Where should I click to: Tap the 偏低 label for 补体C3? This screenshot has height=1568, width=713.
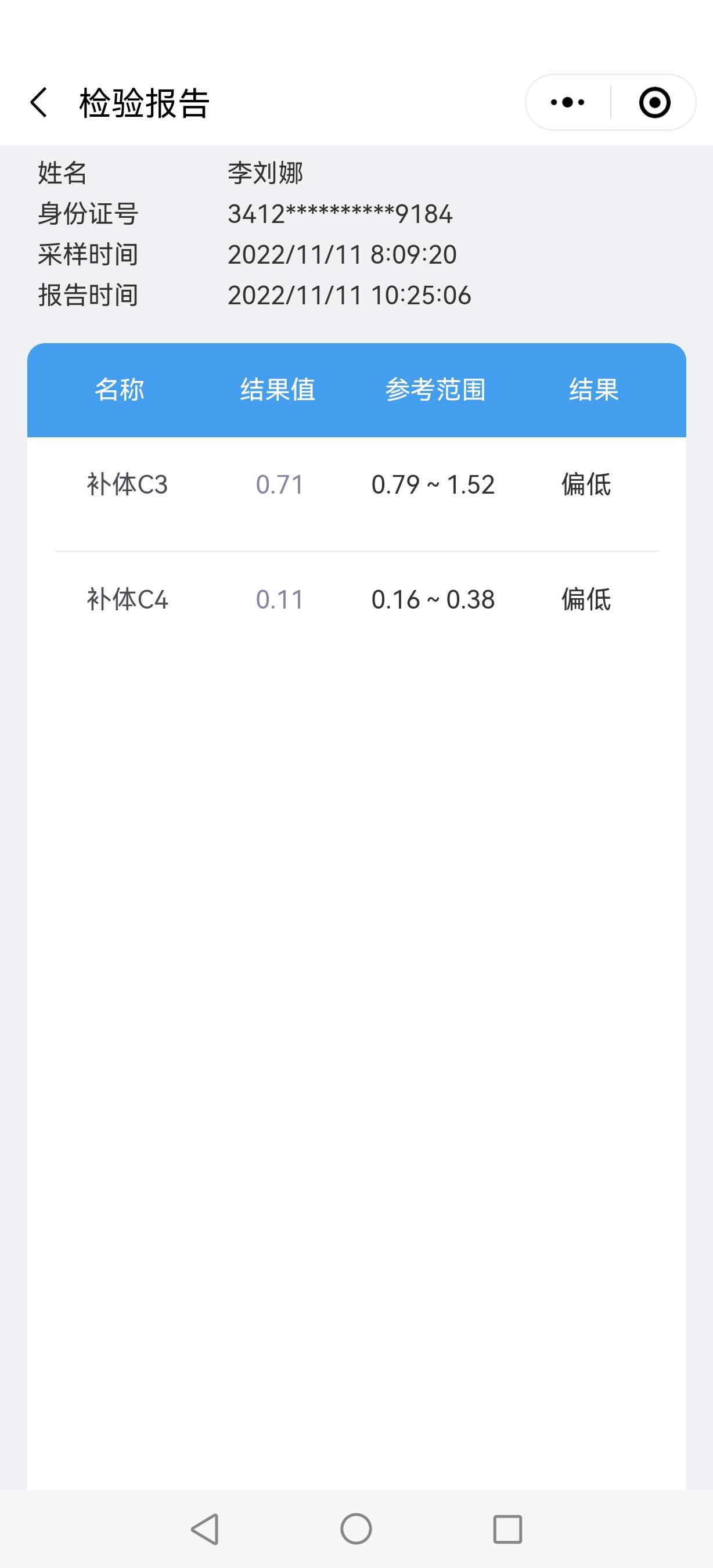[586, 484]
